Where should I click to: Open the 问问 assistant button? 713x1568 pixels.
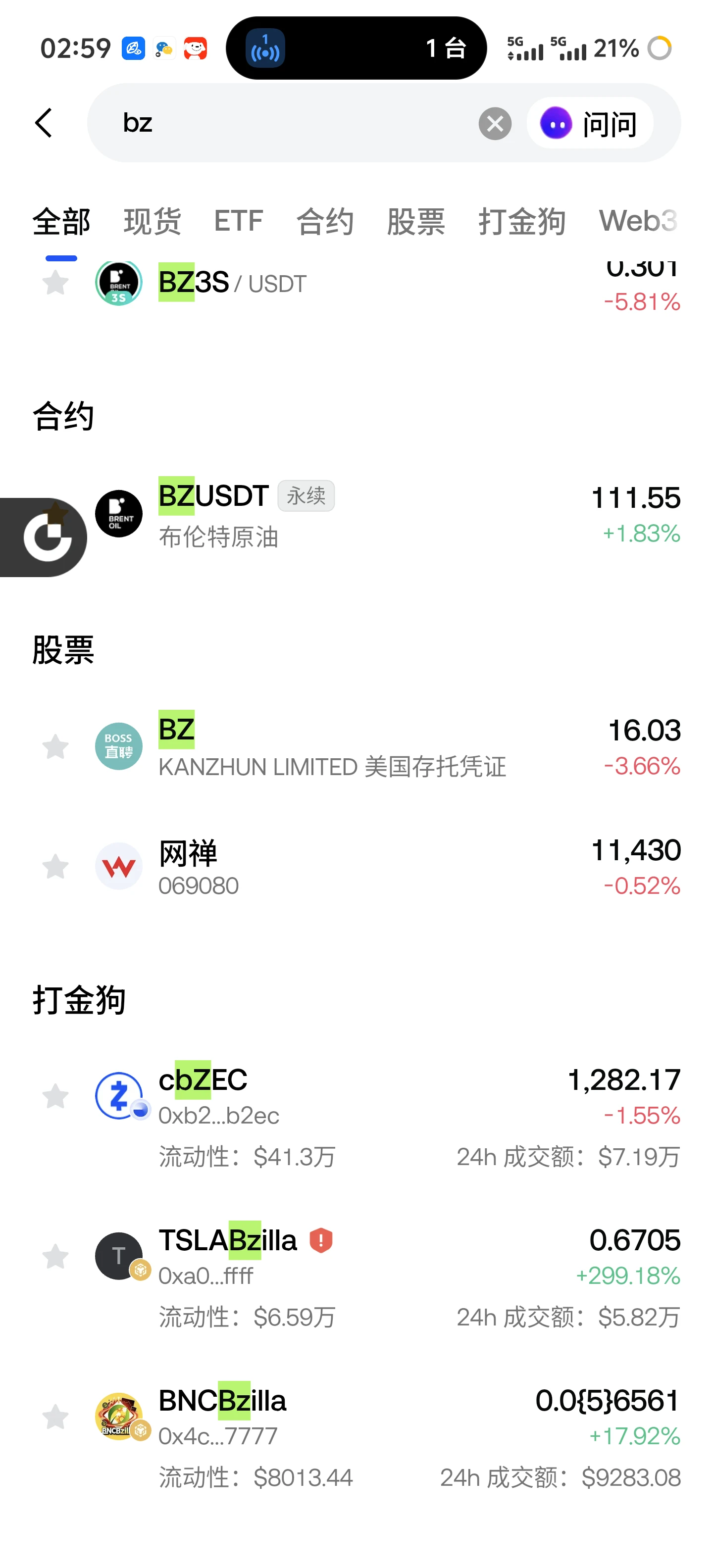589,124
